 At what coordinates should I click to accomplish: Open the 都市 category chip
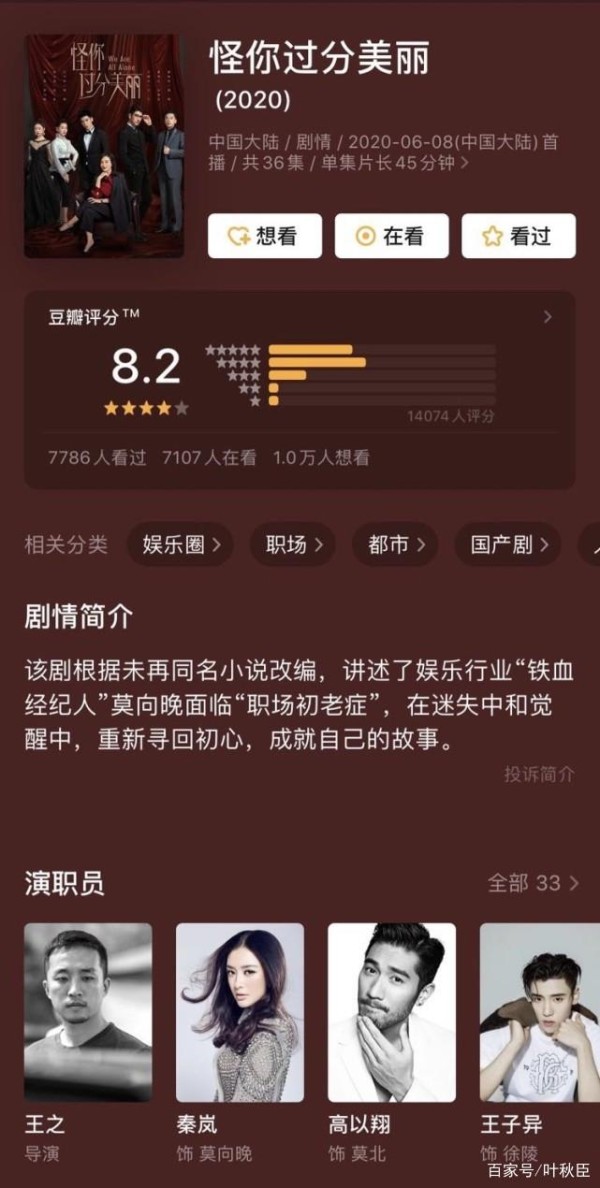(x=395, y=545)
